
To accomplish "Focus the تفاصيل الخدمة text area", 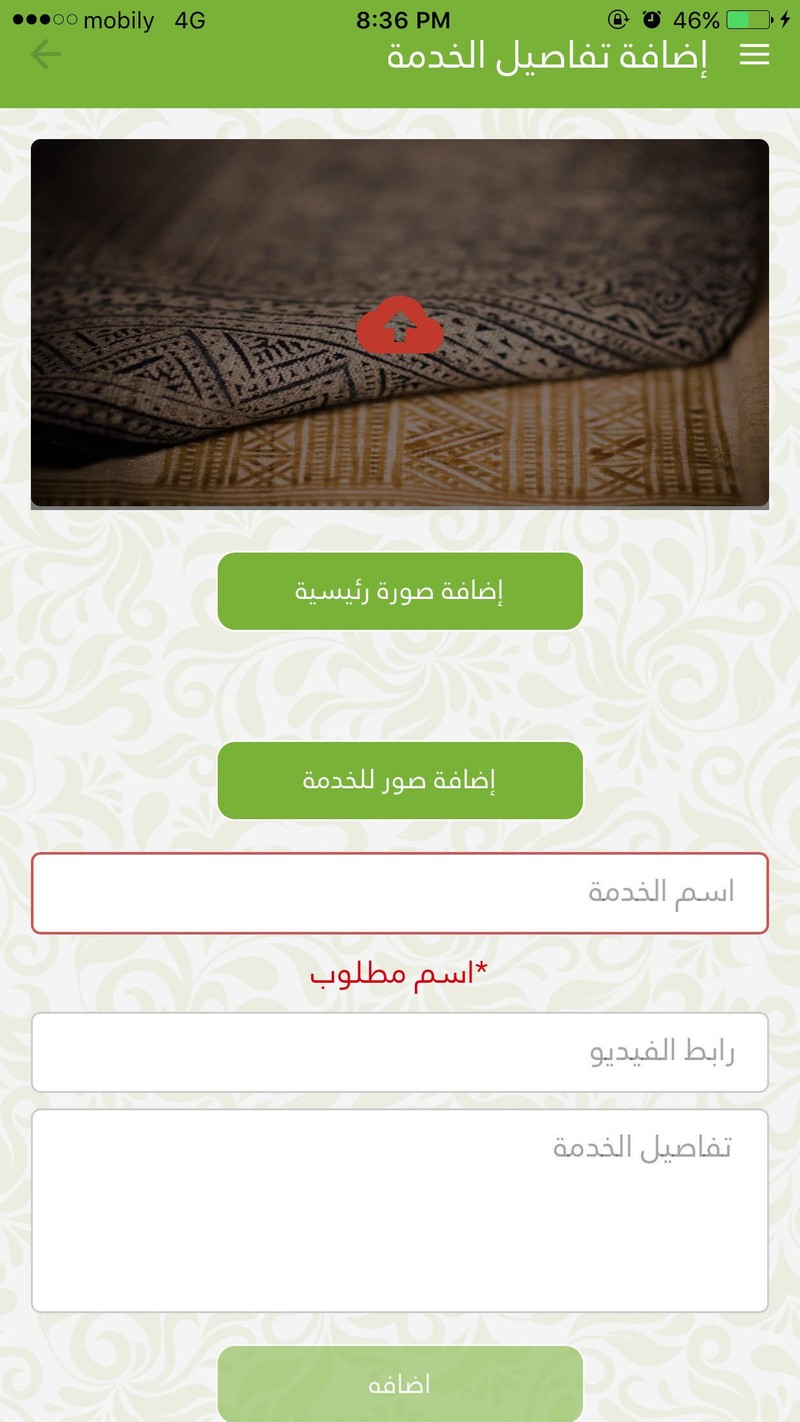I will click(x=400, y=1210).
